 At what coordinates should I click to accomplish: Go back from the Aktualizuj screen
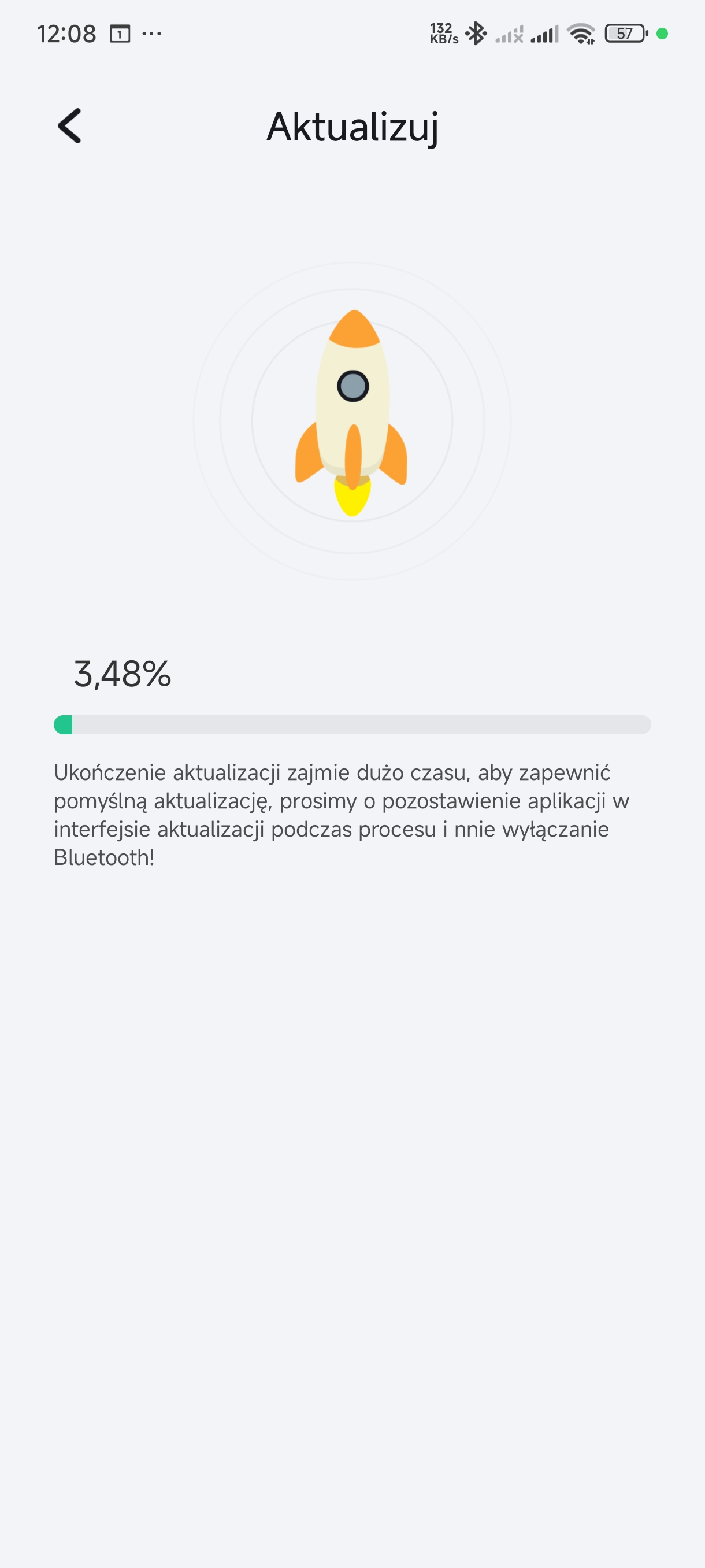69,126
